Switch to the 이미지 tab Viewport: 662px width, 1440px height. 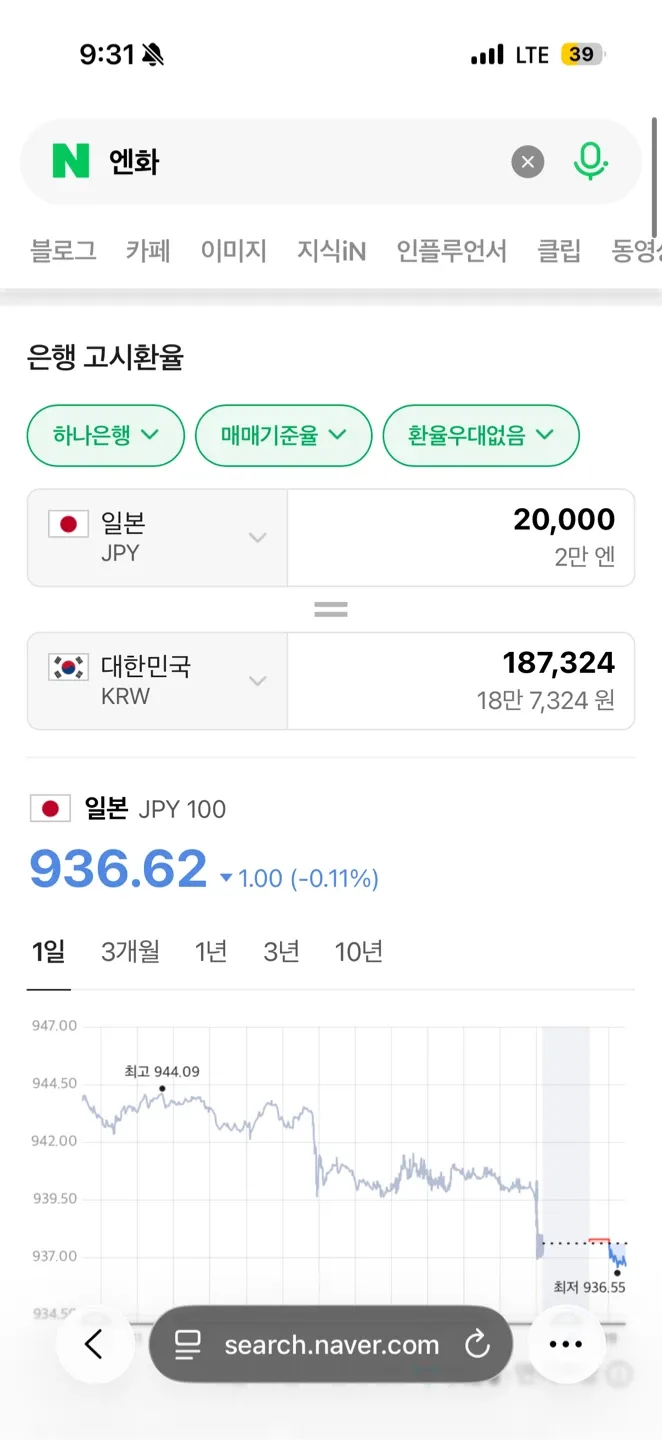(233, 250)
